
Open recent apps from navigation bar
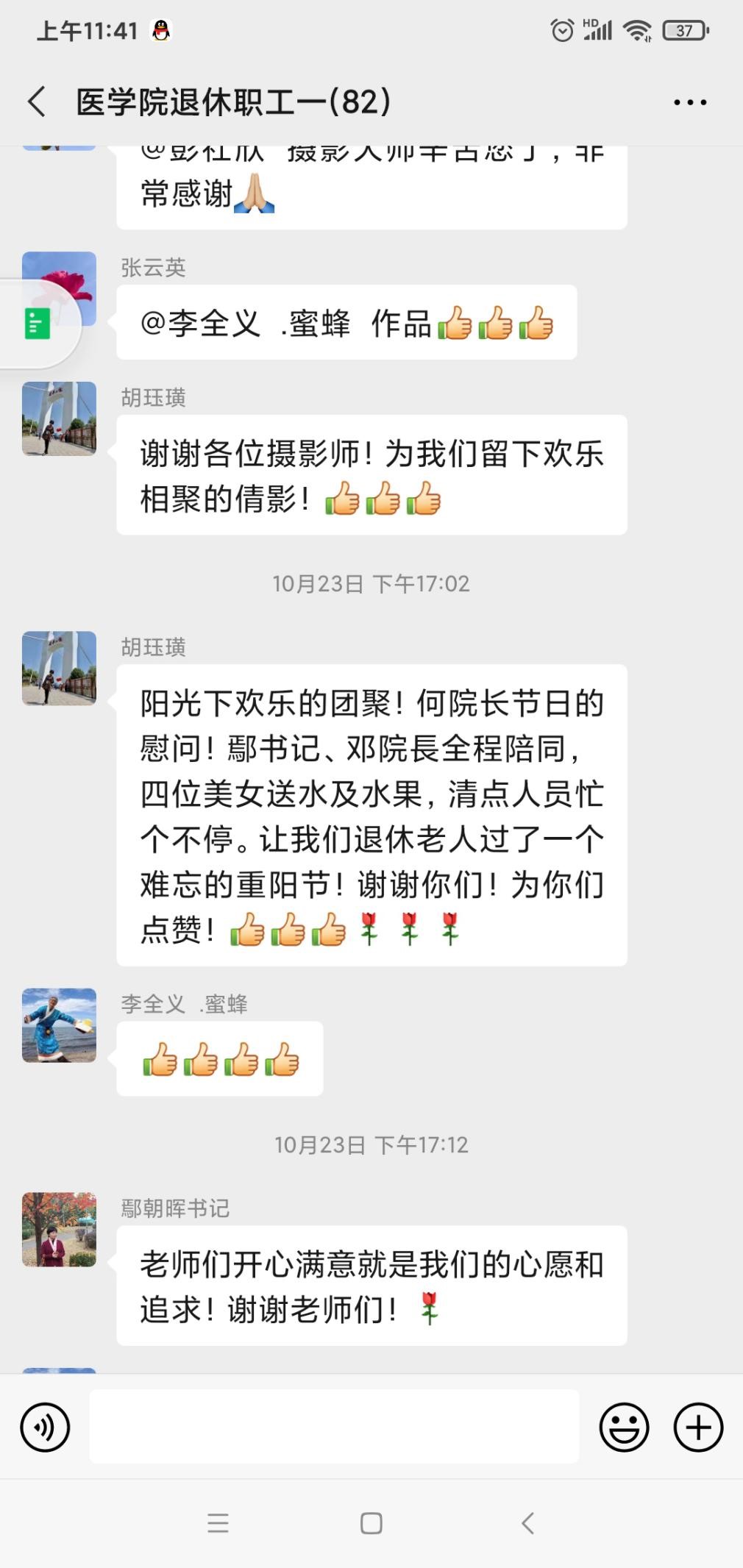coord(218,1523)
